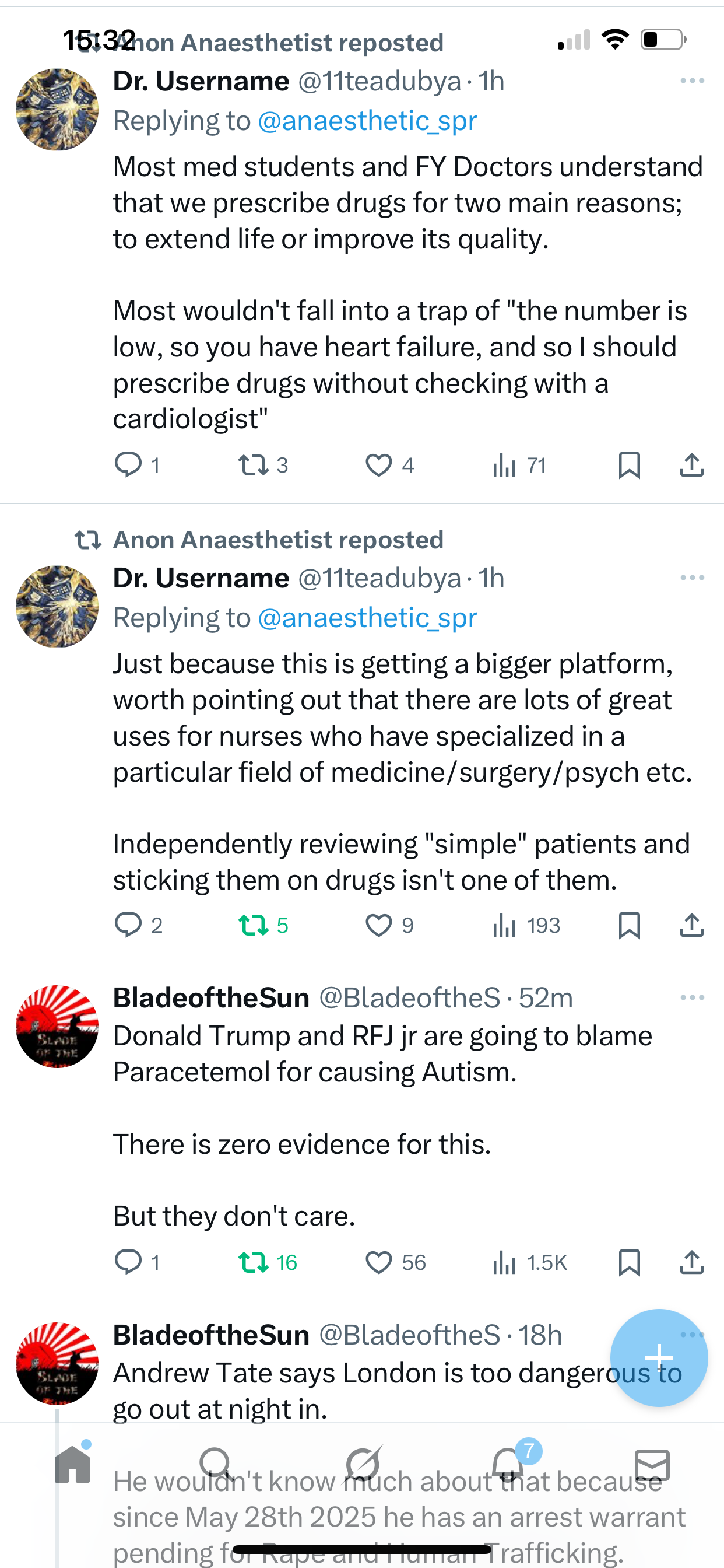This screenshot has width=724, height=1568.
Task: Share the tweet about med students and FY Doctors
Action: [x=691, y=466]
